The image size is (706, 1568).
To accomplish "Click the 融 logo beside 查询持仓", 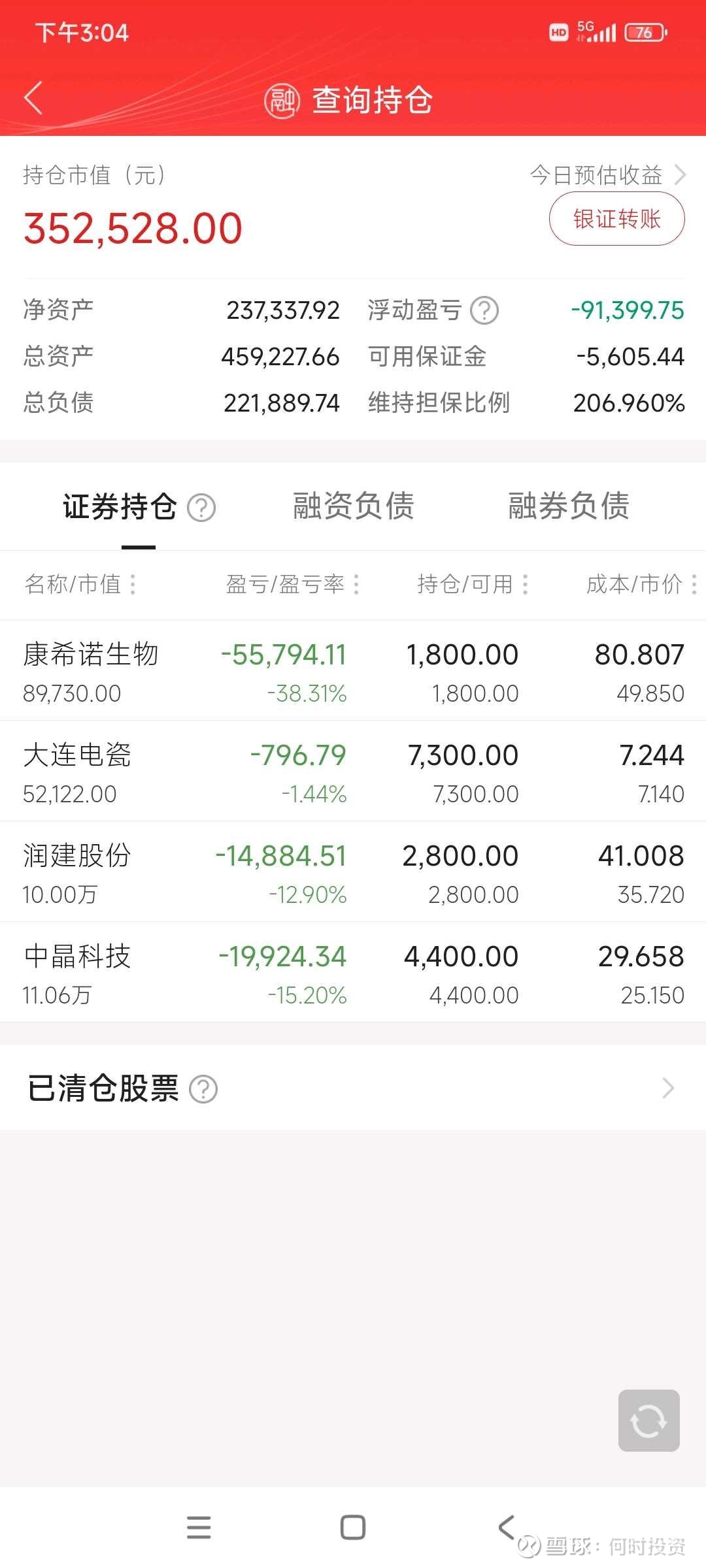I will coord(281,99).
